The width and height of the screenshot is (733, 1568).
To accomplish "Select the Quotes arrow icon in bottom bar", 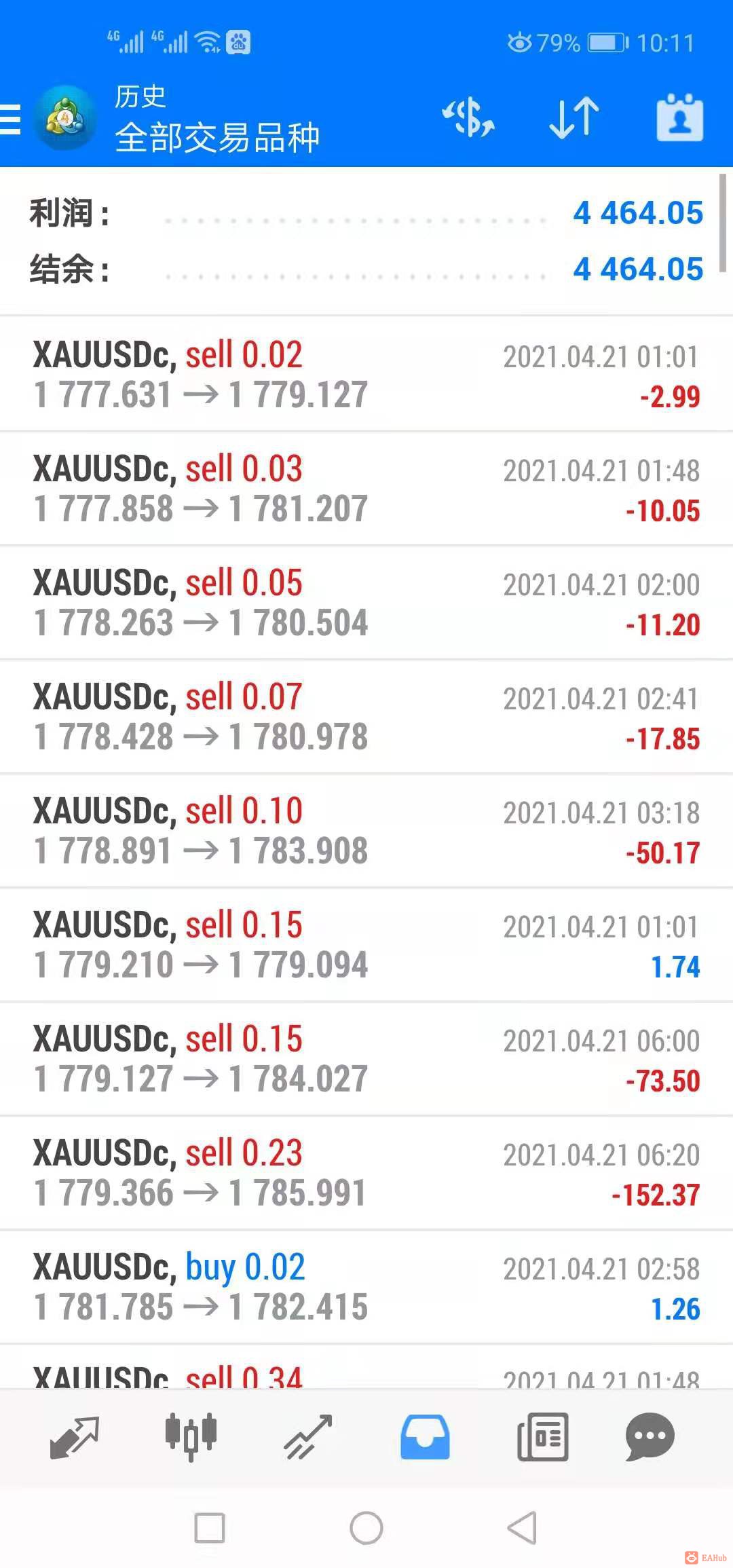I will click(73, 1436).
